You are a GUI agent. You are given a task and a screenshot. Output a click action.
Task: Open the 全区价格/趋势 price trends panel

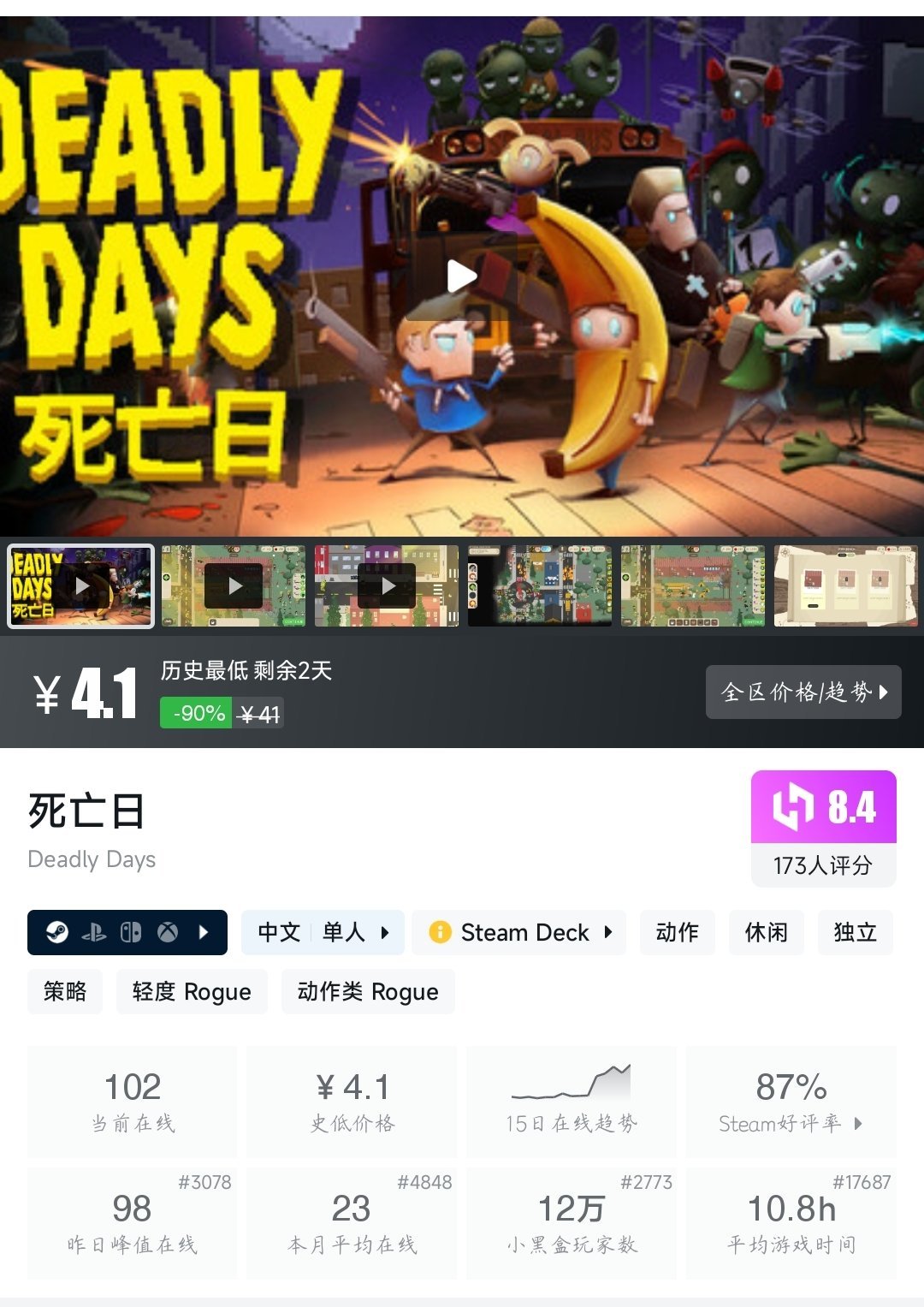803,692
